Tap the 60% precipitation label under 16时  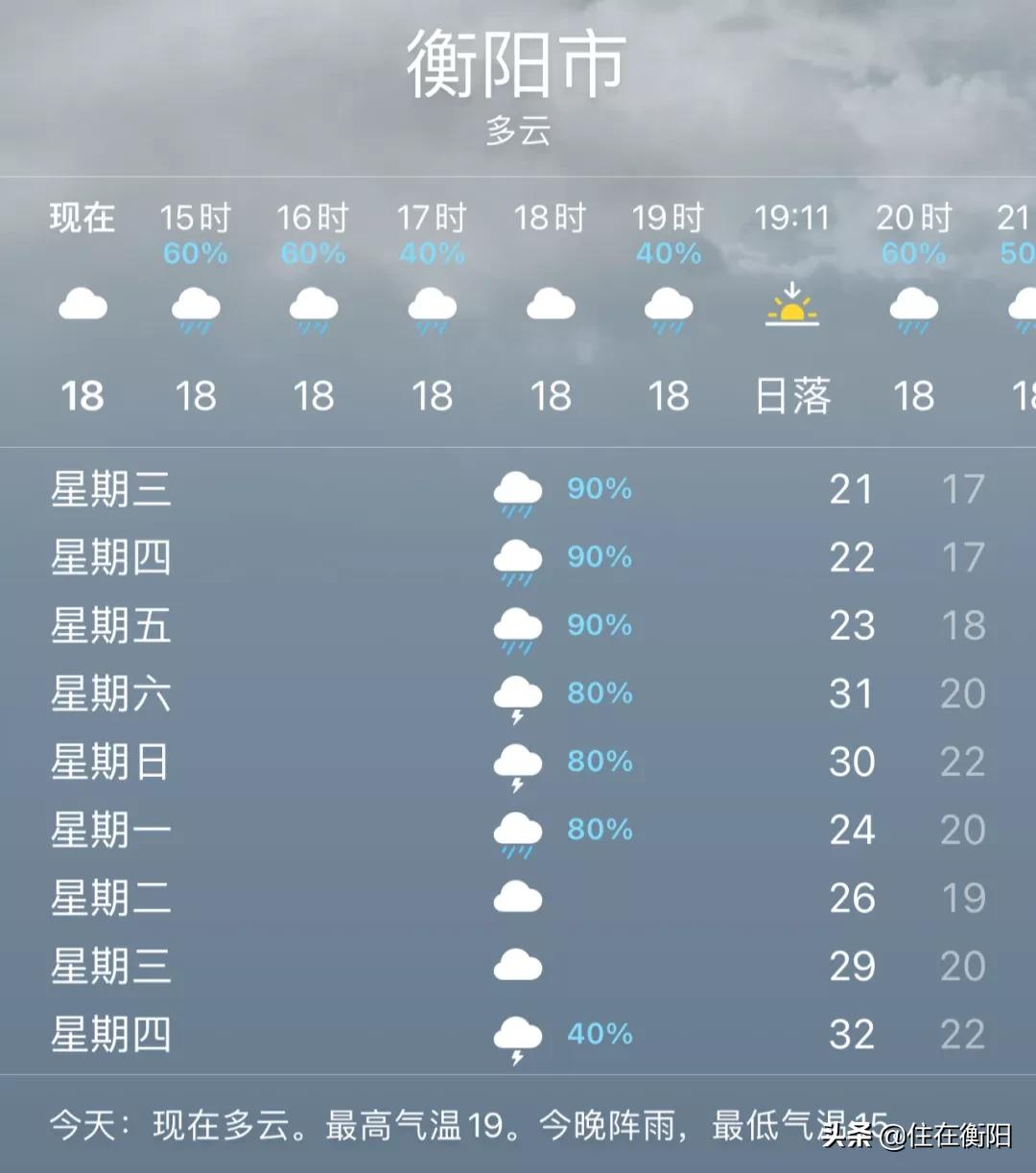[x=314, y=255]
